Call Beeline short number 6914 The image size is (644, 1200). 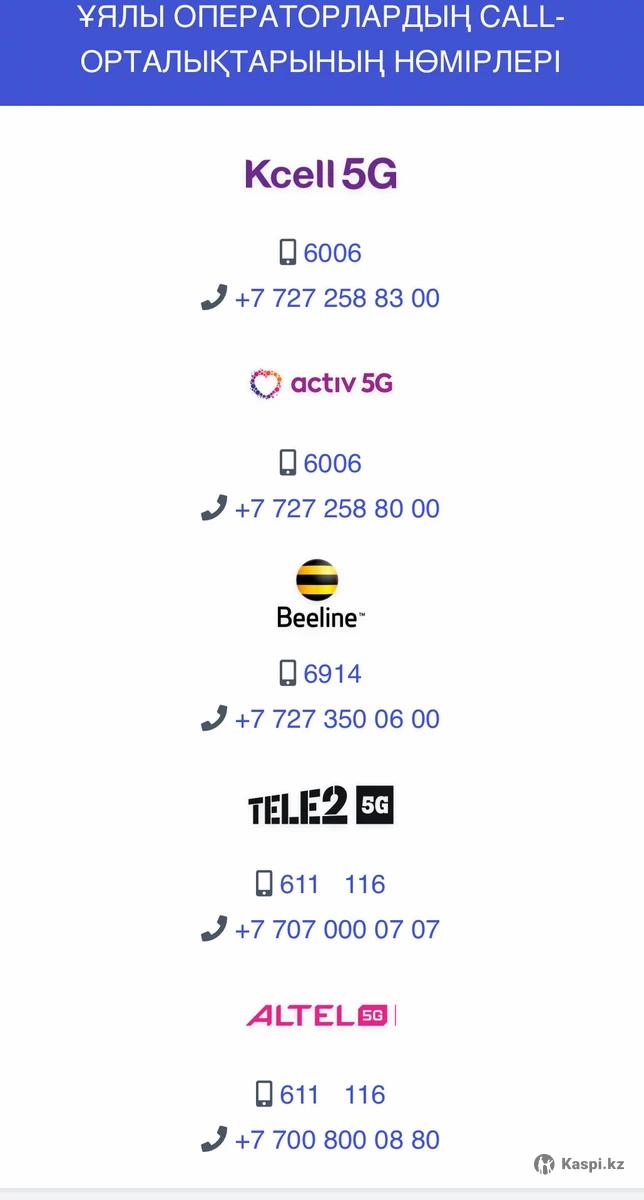[332, 674]
